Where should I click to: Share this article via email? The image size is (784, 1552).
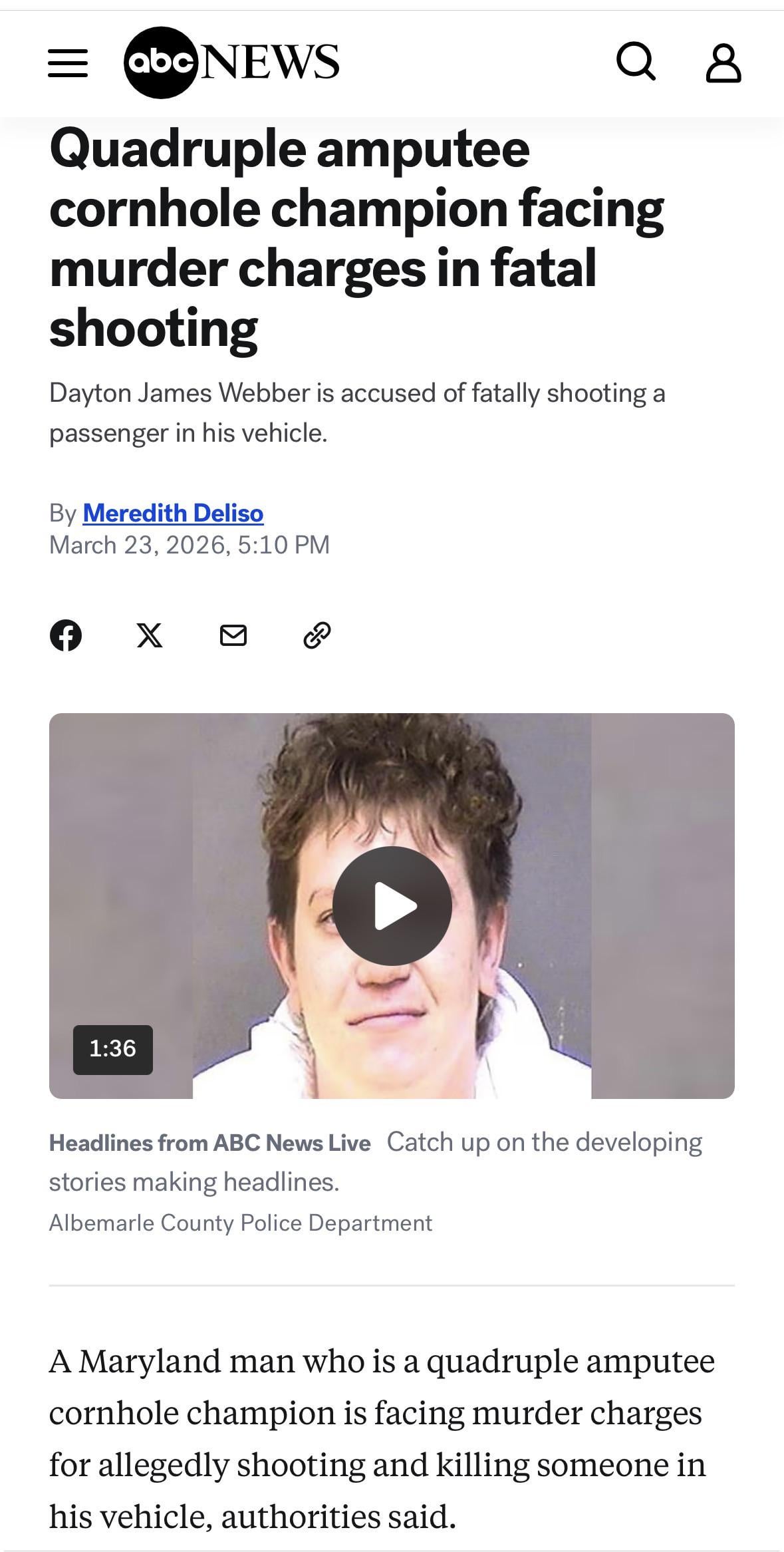pos(233,635)
